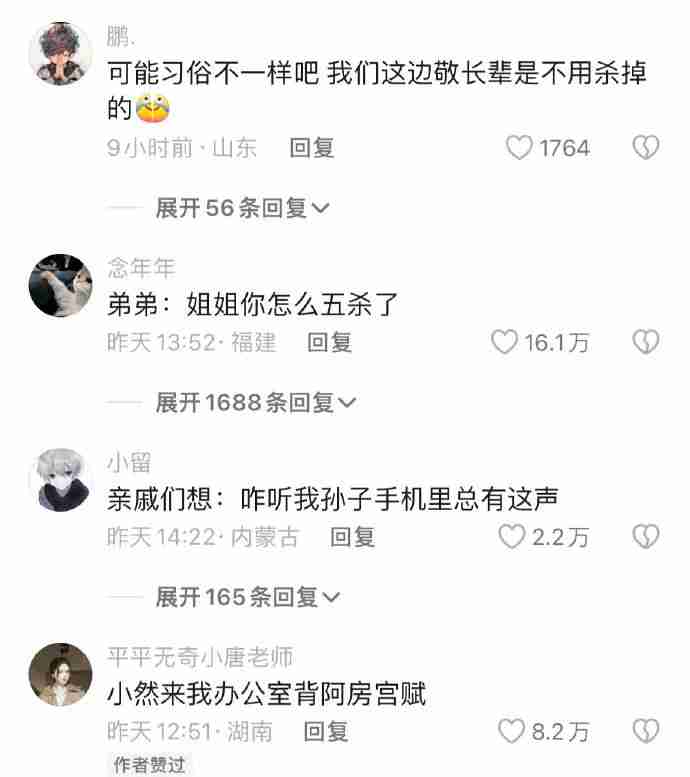The height and width of the screenshot is (777, 690).
Task: Reply to 念年年's comment
Action: click(329, 342)
